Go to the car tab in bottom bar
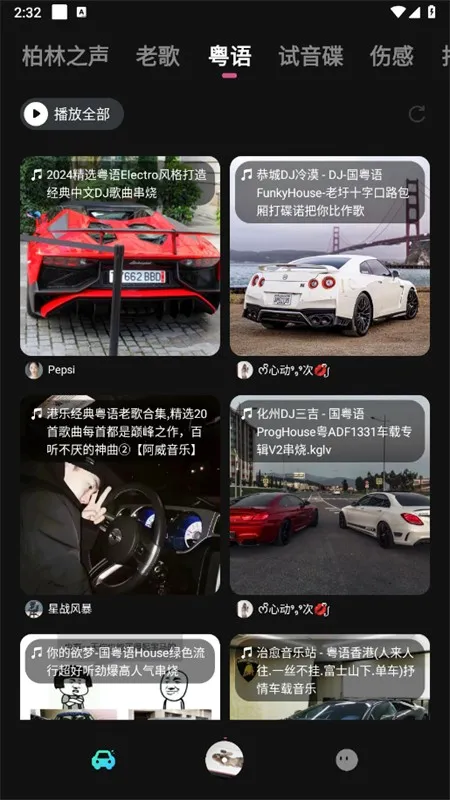450x800 pixels. point(104,760)
